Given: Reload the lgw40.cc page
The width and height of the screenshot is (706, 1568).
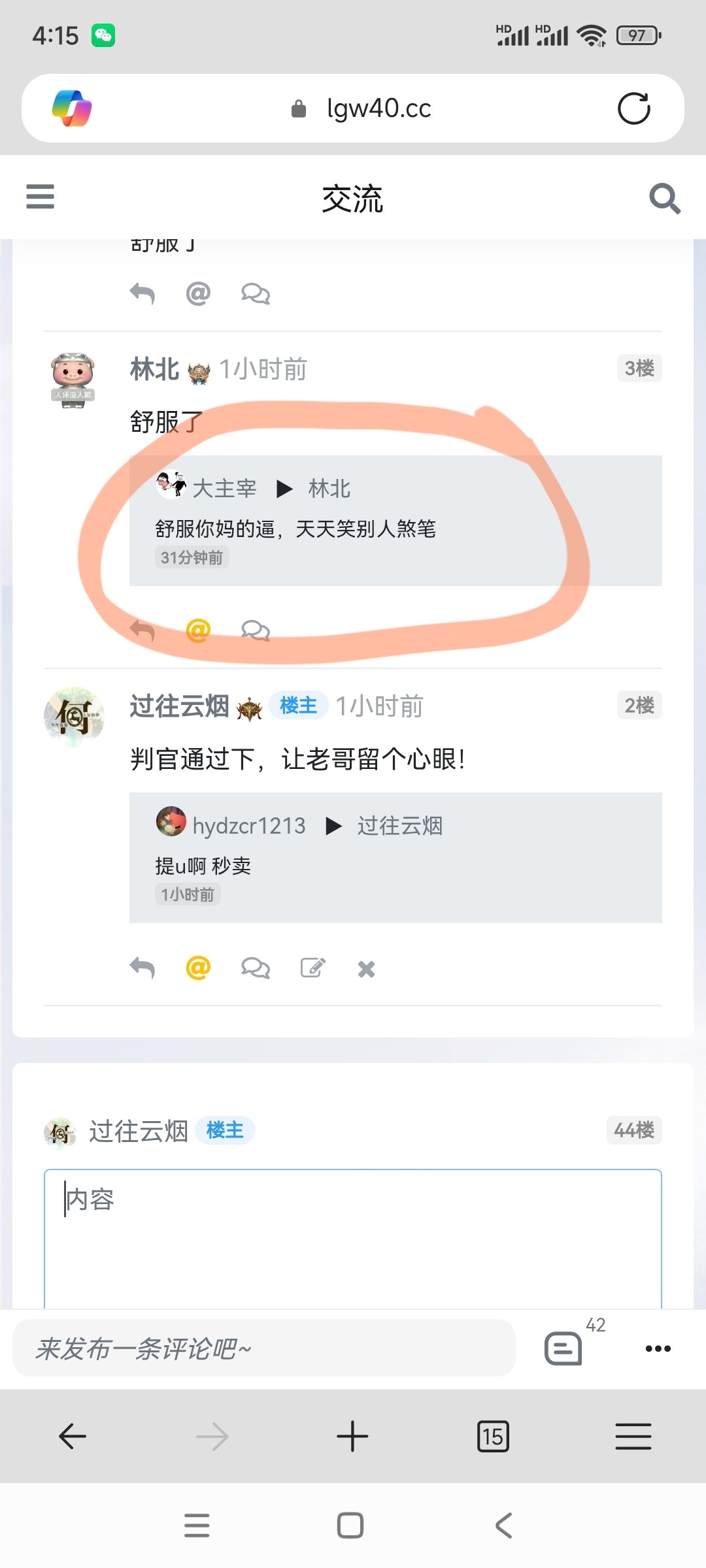Looking at the screenshot, I should coord(633,108).
